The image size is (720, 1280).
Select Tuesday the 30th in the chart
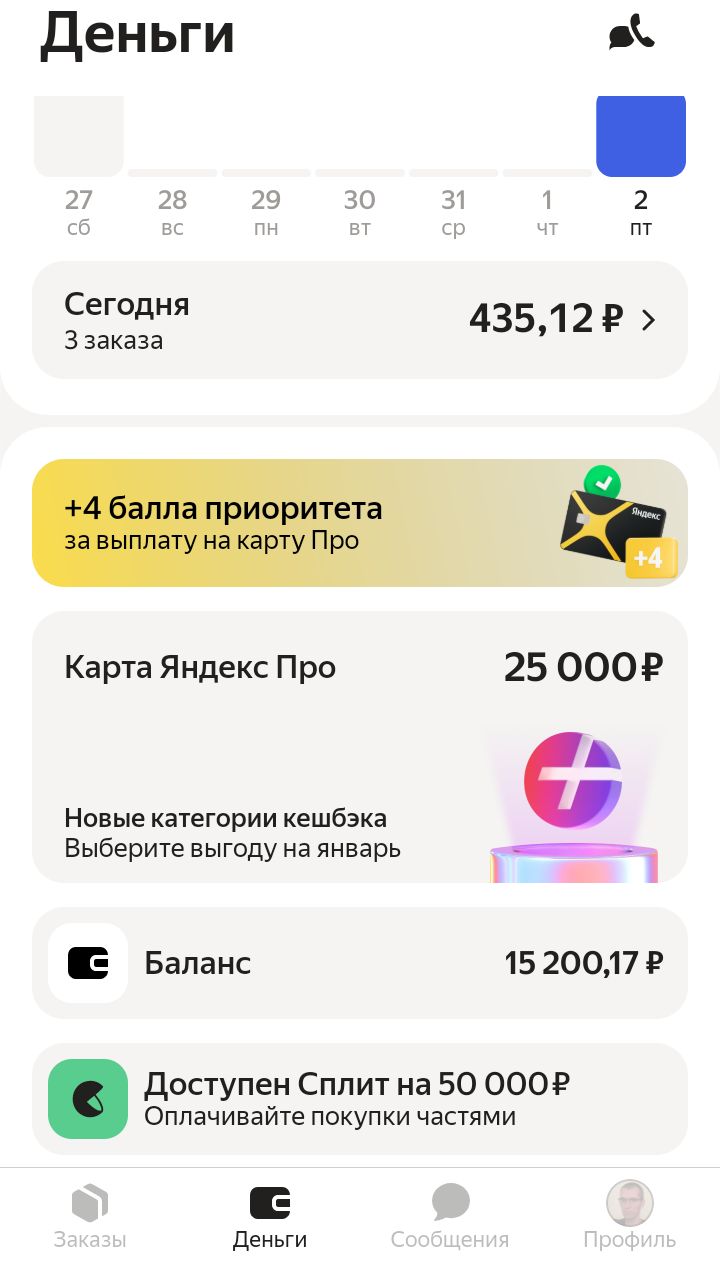(360, 210)
